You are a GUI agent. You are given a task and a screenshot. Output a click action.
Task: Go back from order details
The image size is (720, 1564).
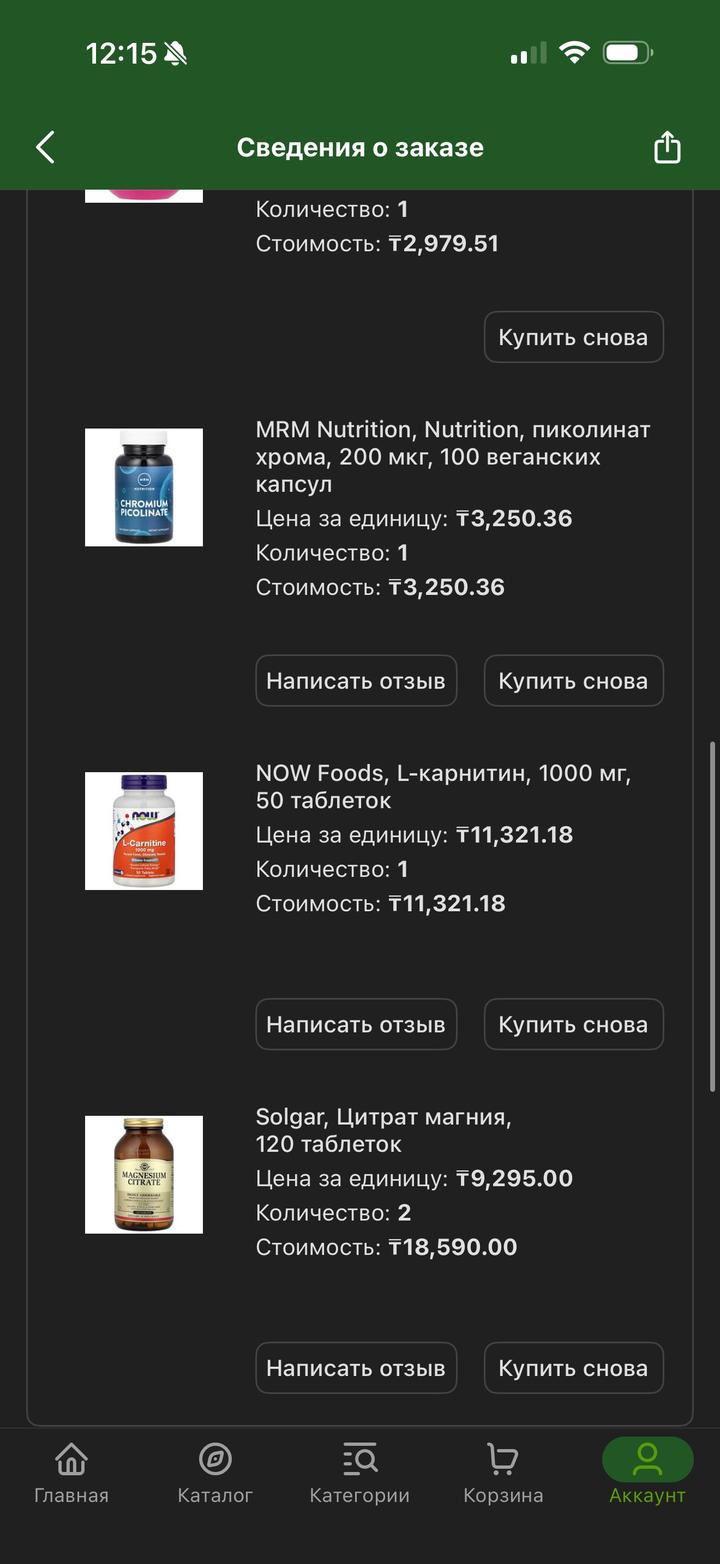(x=45, y=148)
